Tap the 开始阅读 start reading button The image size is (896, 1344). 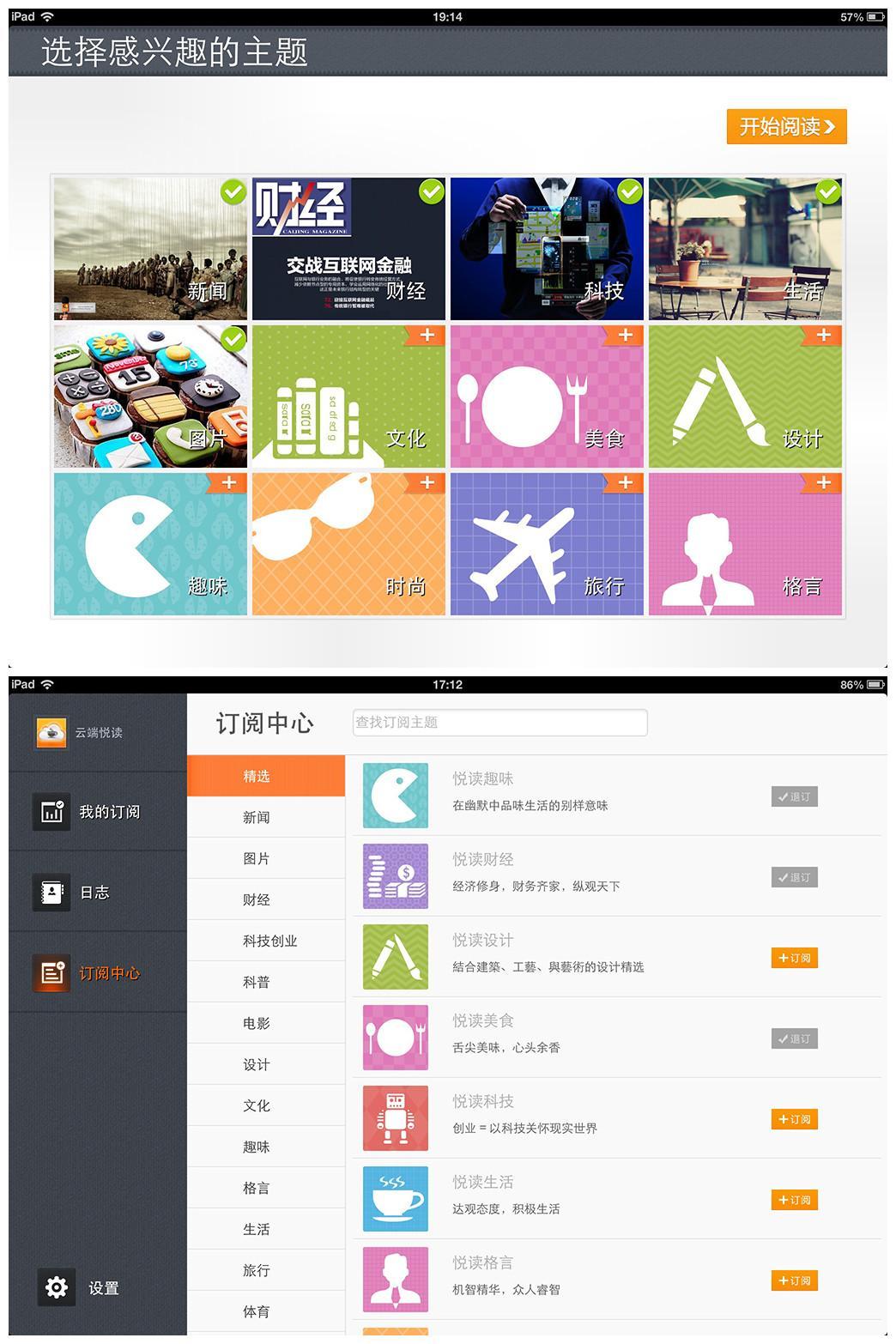(786, 126)
